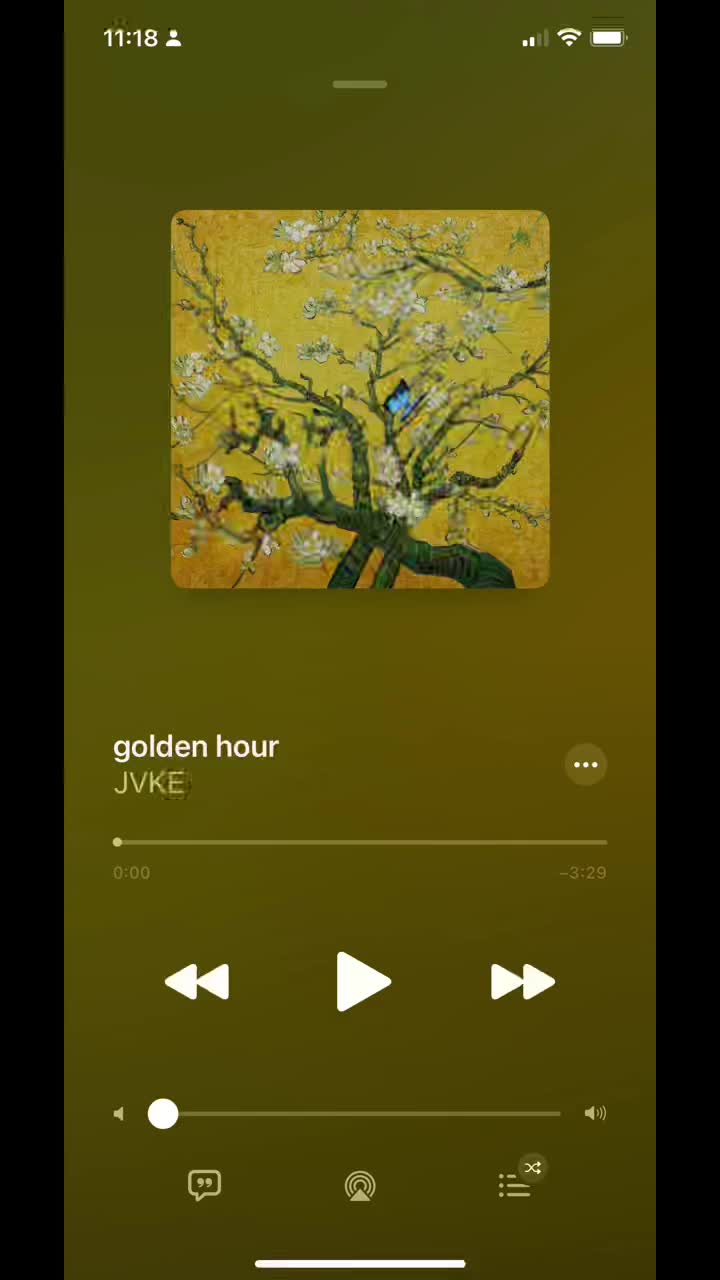Open AirPlay output options
720x1280 pixels.
(360, 1186)
